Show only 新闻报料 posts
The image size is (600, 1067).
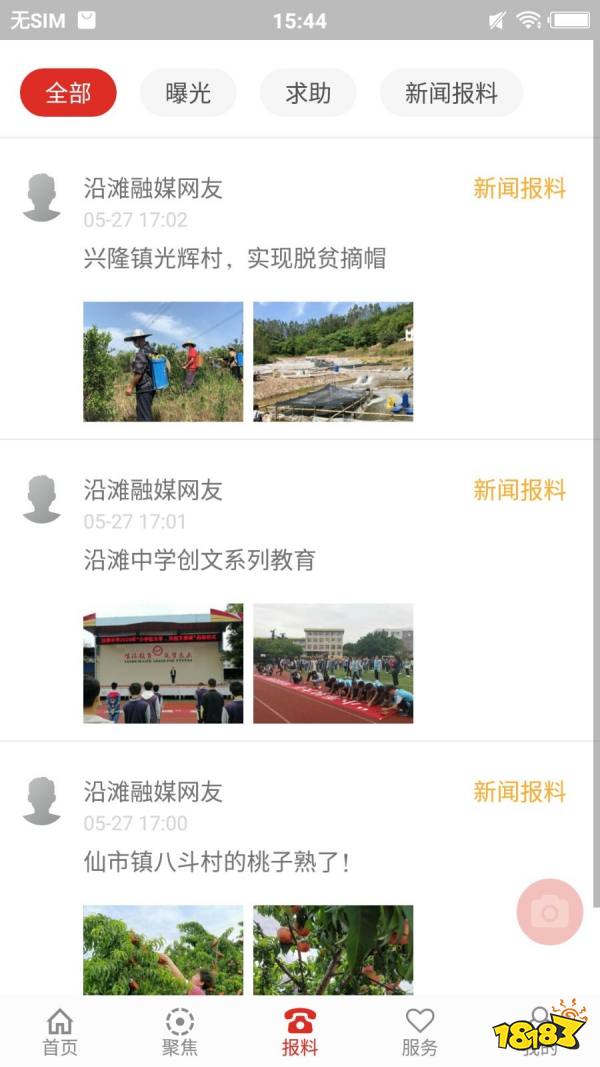451,93
